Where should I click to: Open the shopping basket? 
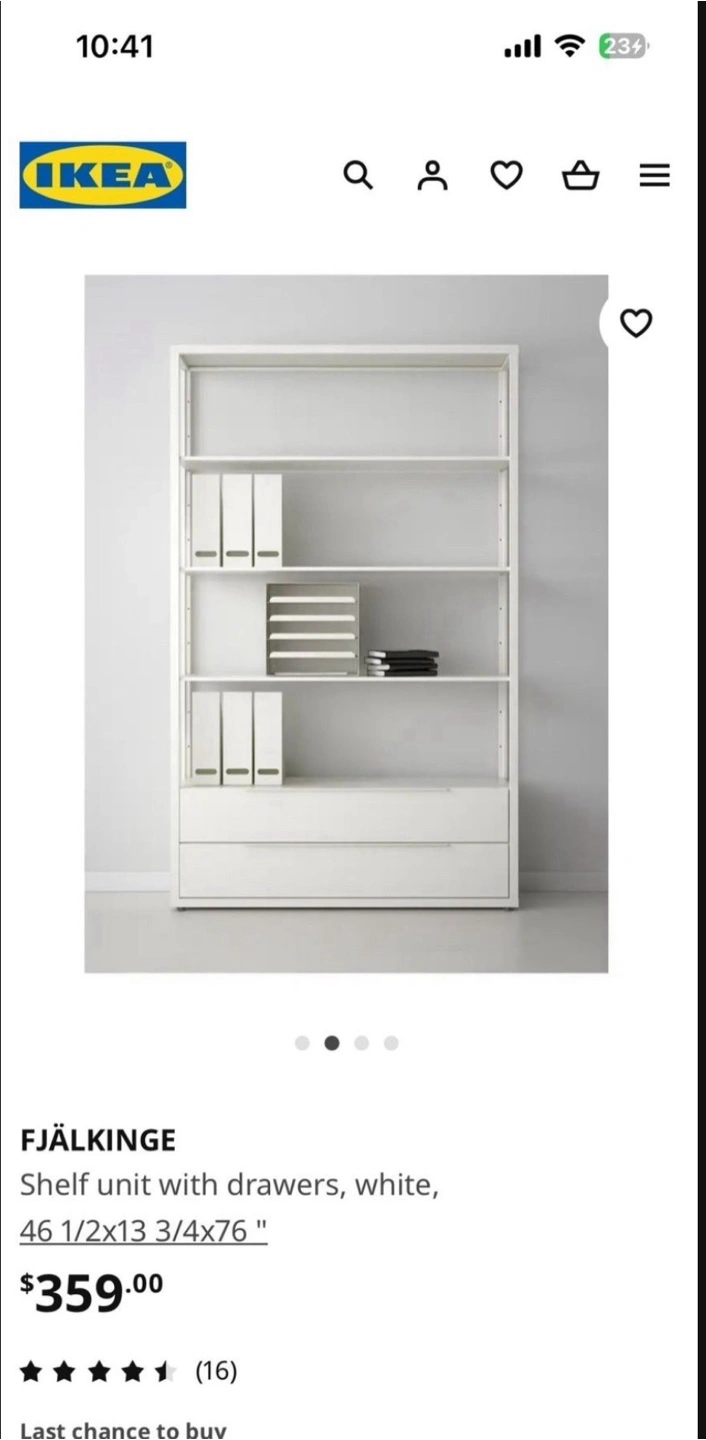(x=580, y=176)
